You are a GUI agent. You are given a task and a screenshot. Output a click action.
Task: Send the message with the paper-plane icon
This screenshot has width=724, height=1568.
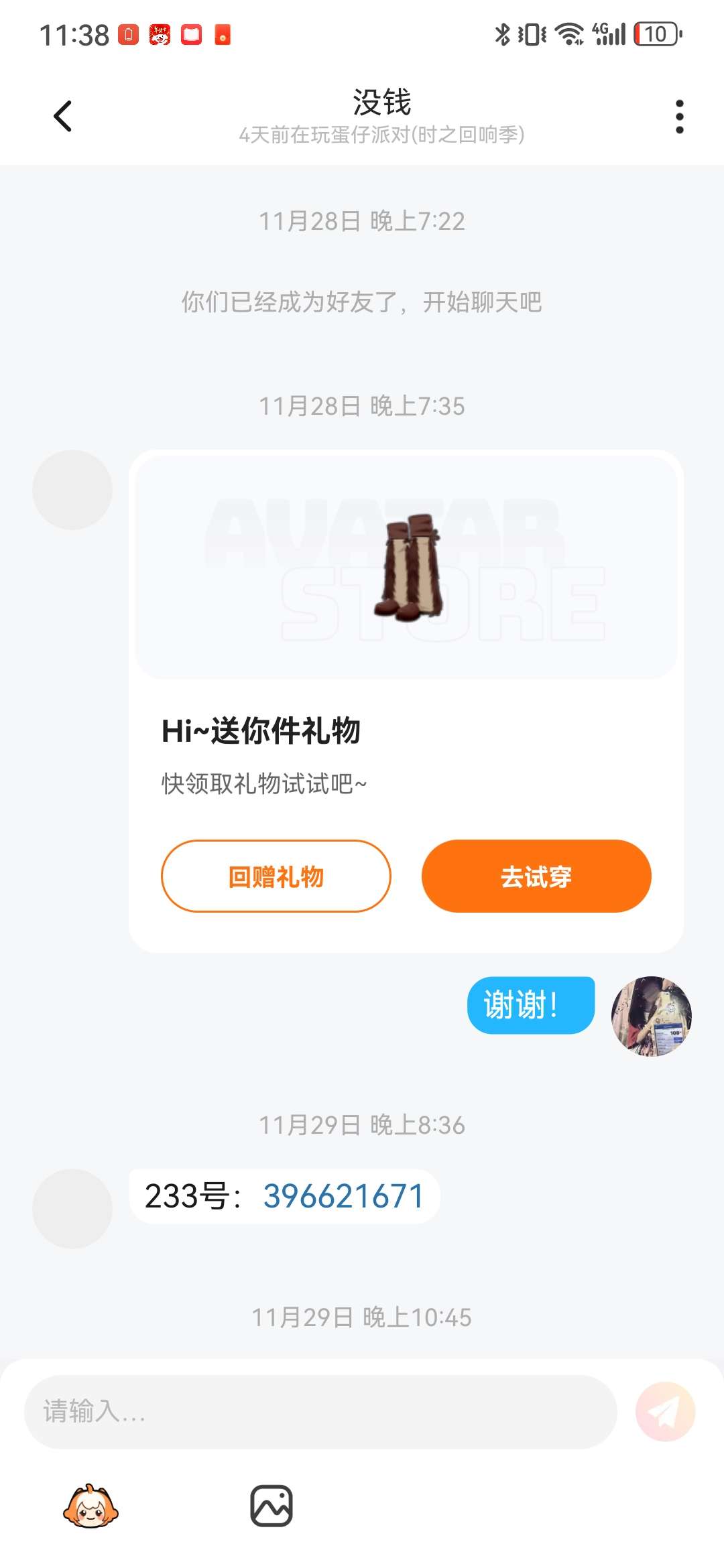pos(665,1412)
